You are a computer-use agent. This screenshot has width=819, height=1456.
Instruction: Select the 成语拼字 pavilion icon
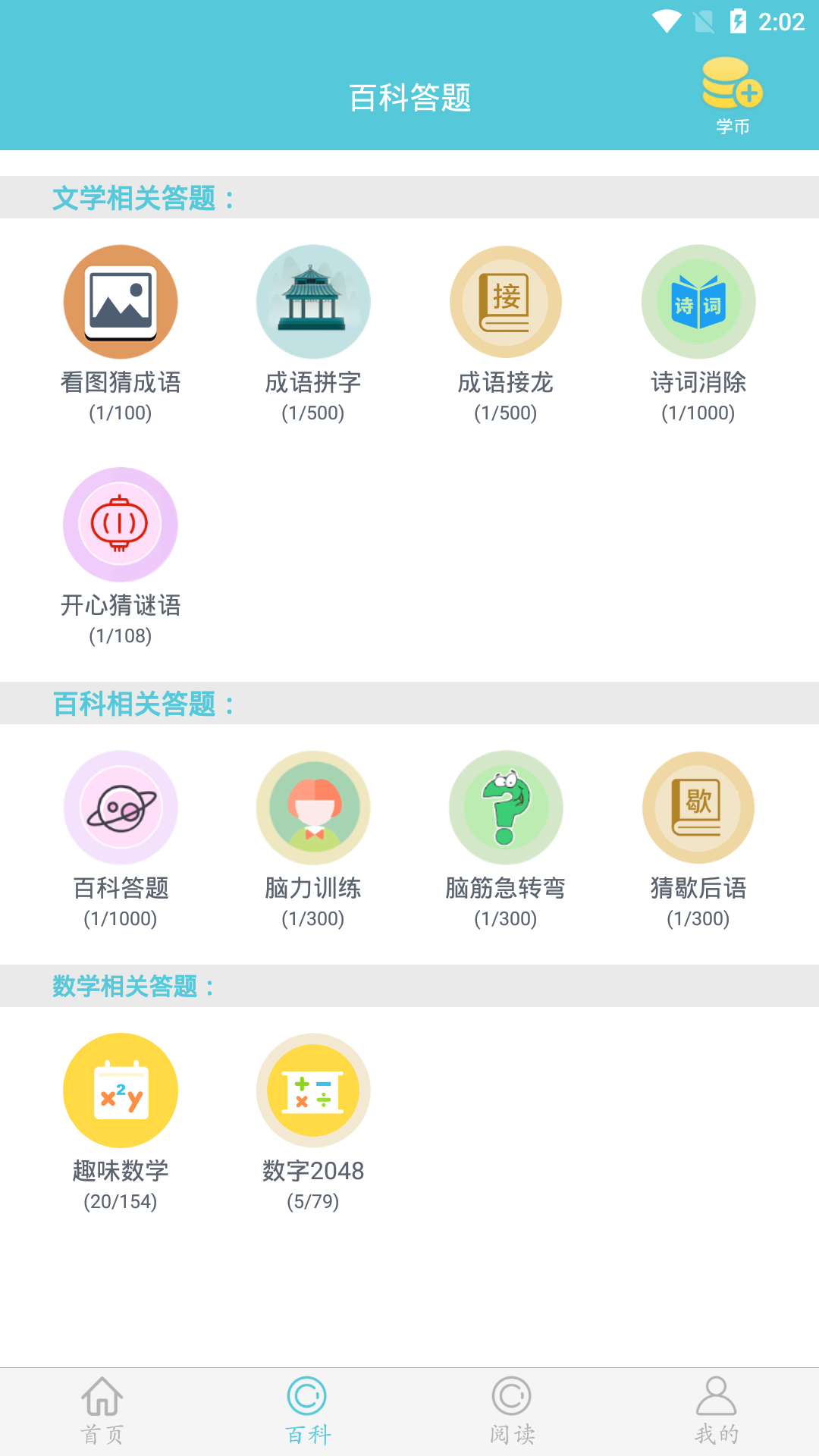click(x=312, y=301)
